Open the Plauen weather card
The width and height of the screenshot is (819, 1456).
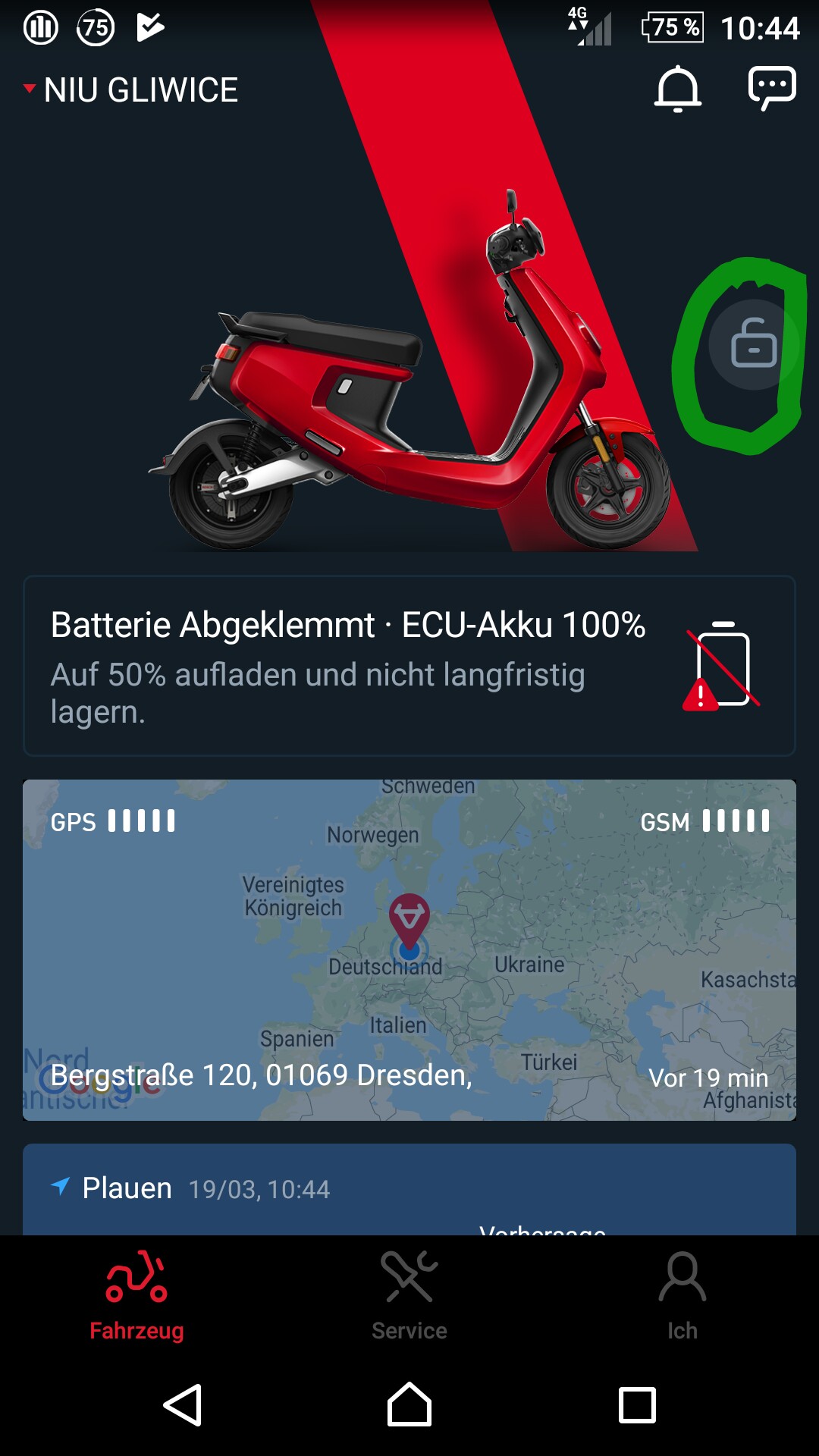click(x=409, y=1189)
